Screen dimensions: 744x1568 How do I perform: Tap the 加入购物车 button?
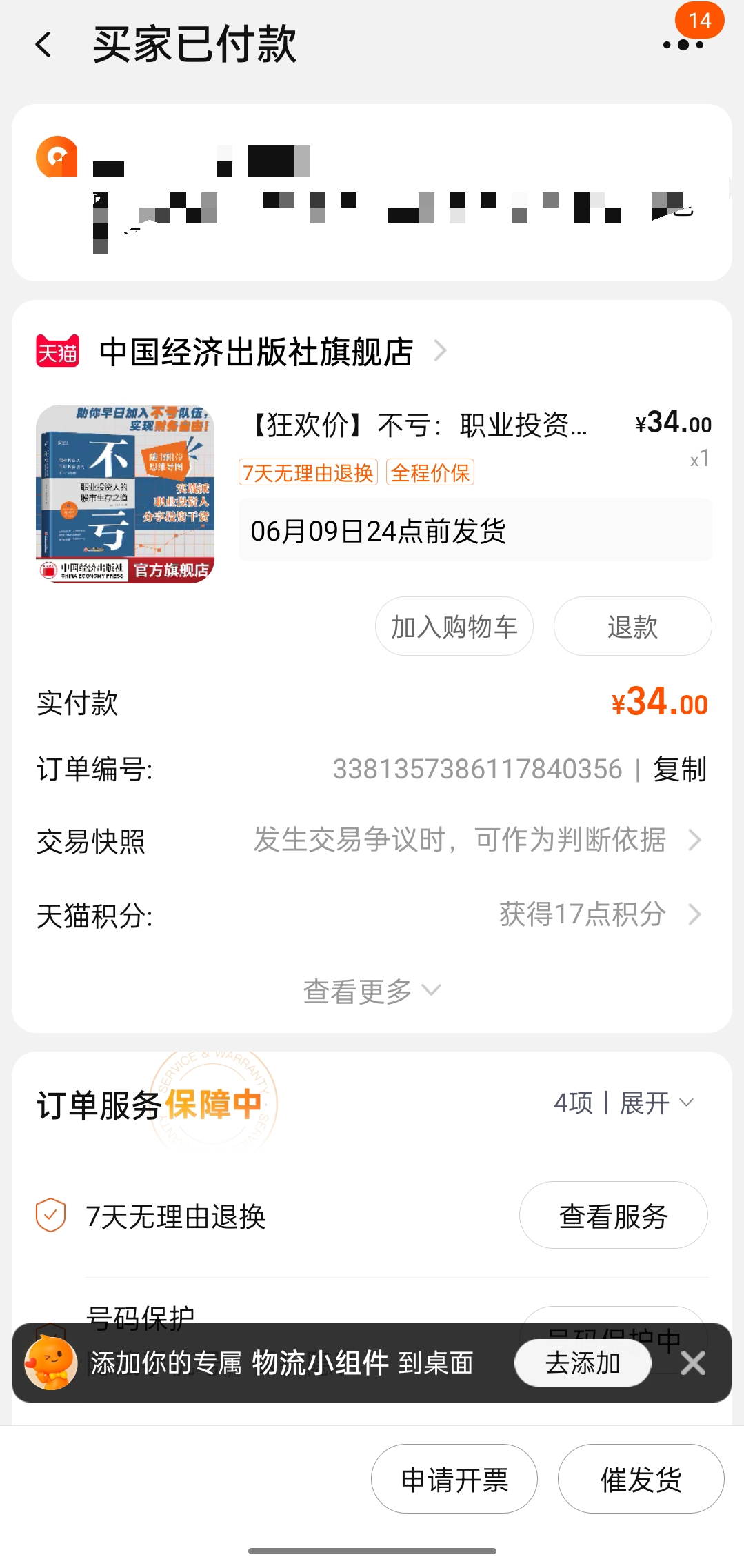pyautogui.click(x=454, y=626)
